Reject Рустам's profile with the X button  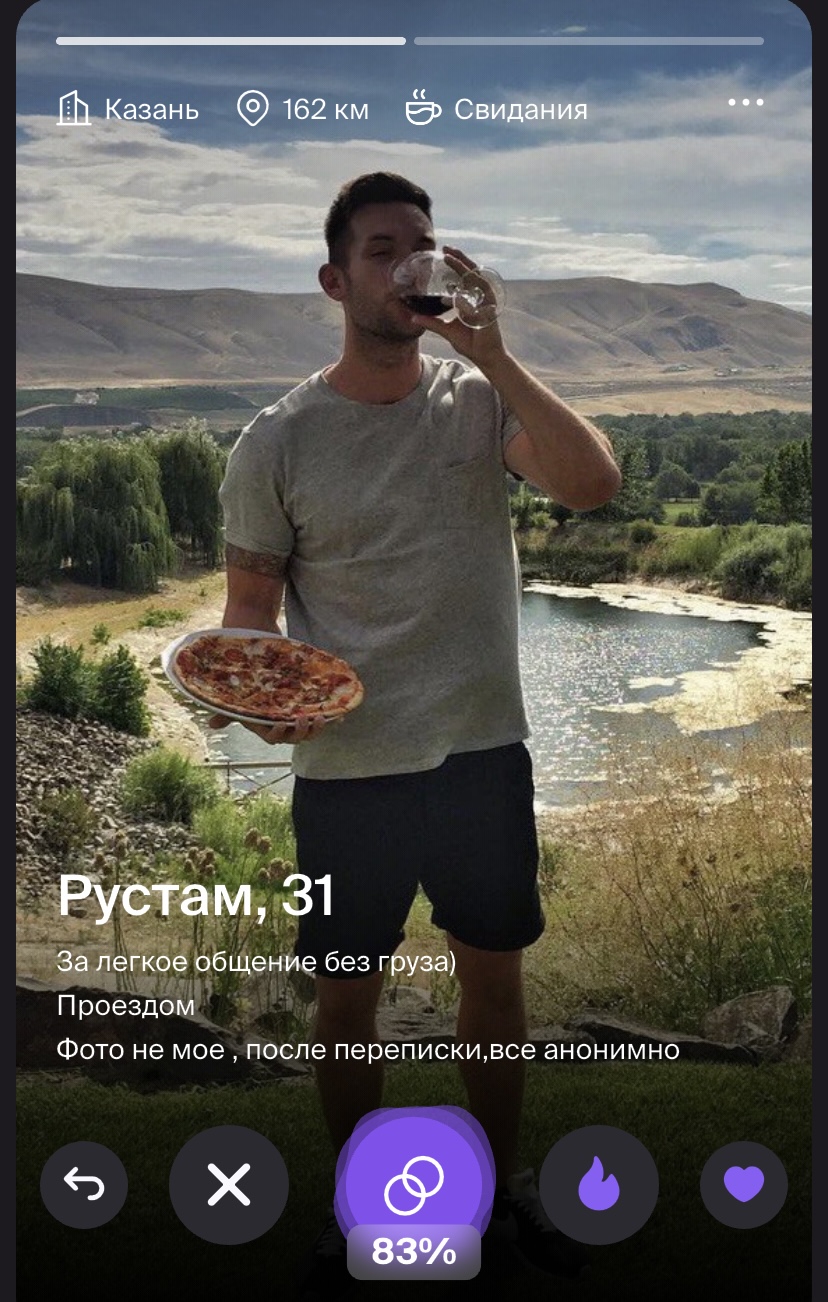click(x=228, y=1185)
